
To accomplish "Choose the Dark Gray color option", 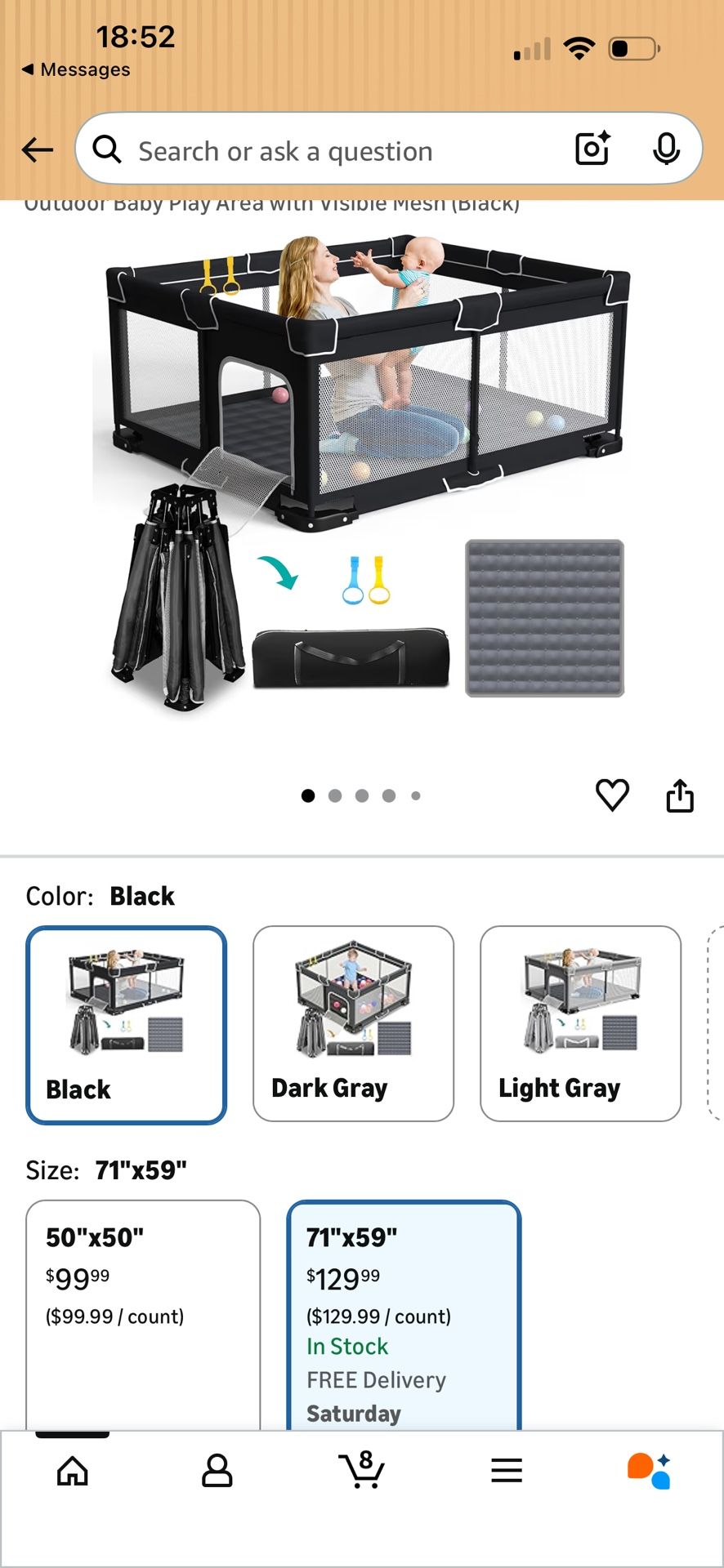I will click(x=353, y=1023).
